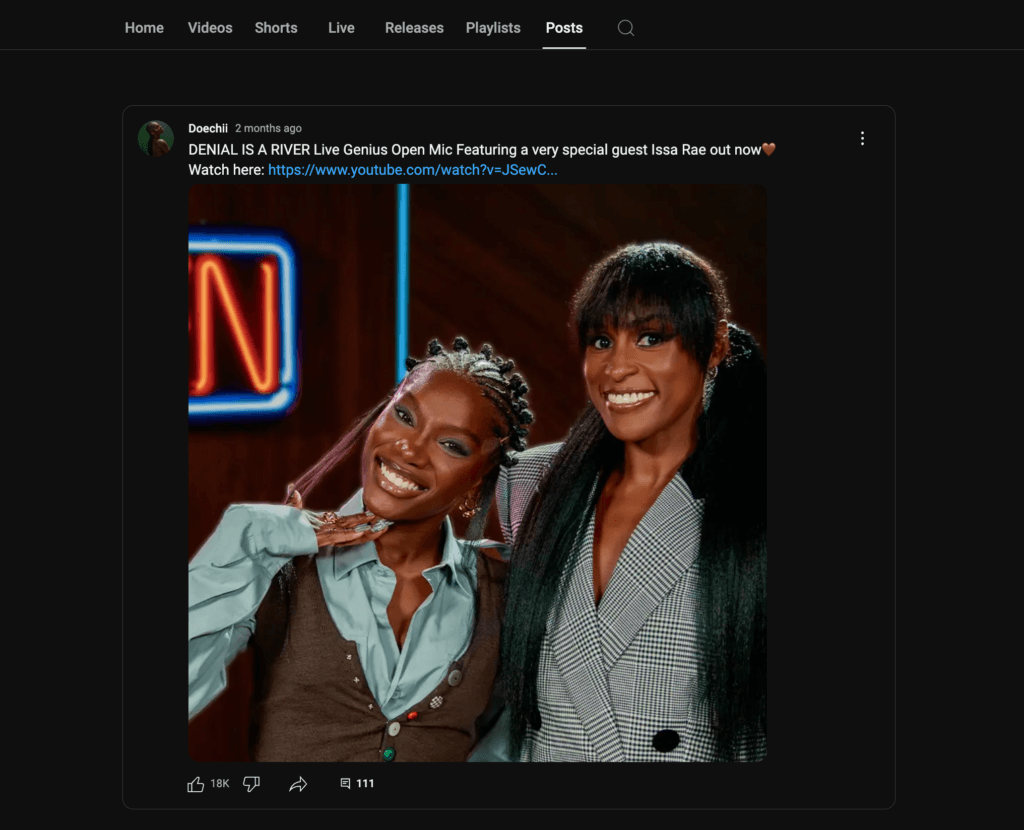This screenshot has width=1024, height=830.
Task: Share Doechii's post
Action: [298, 784]
